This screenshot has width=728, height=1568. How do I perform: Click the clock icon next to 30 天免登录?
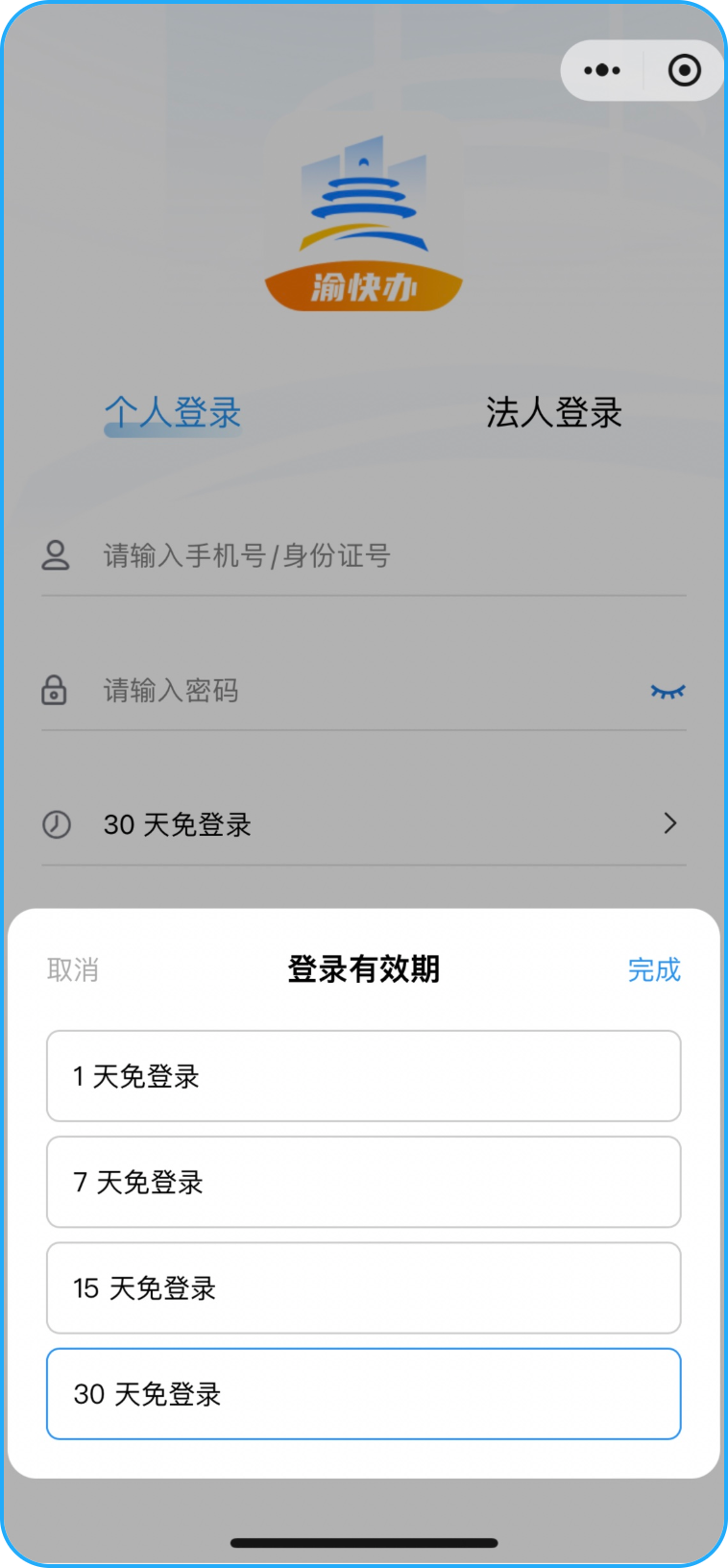point(56,823)
